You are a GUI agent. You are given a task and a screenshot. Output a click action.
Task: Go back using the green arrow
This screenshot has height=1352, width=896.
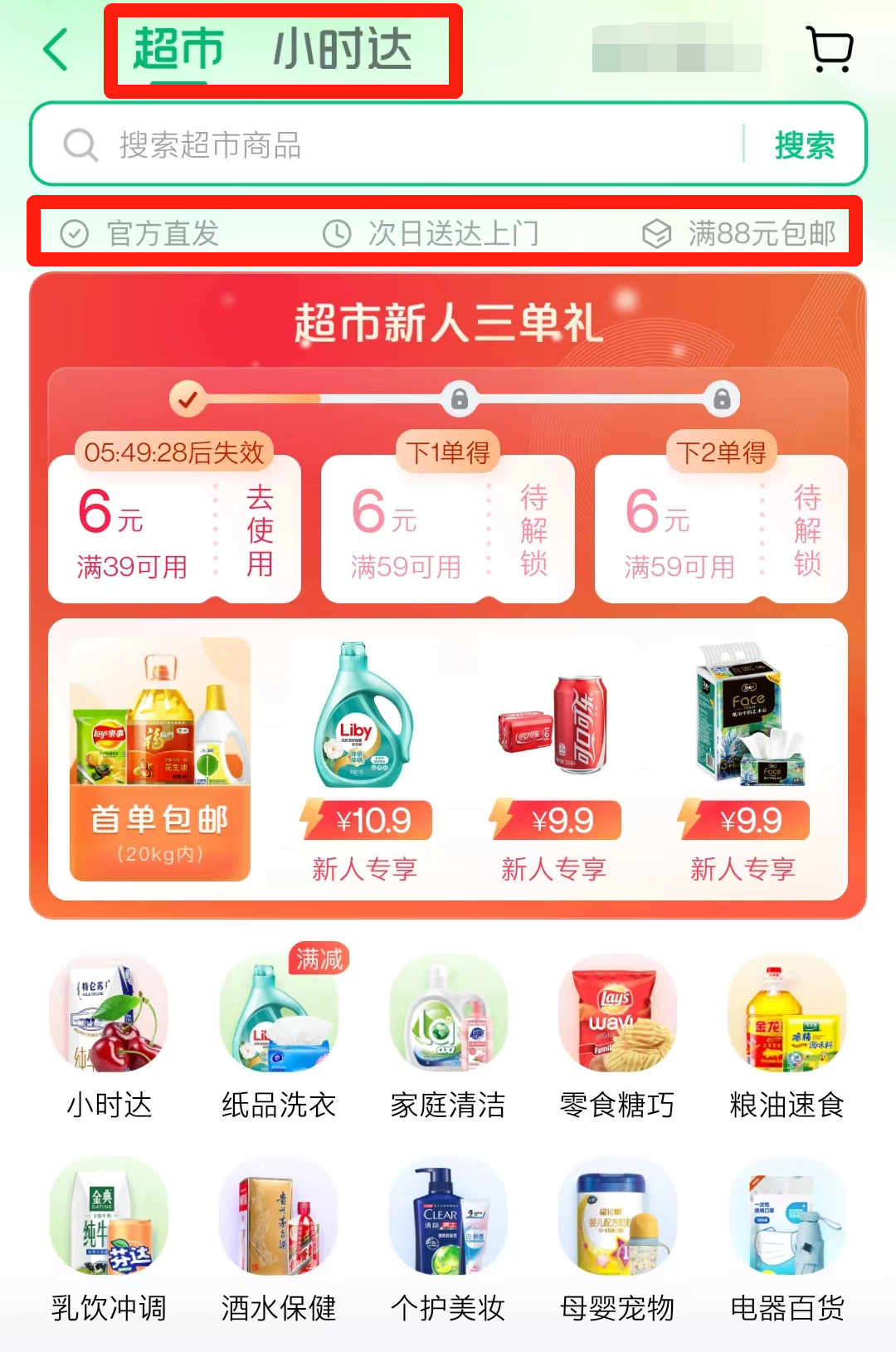point(56,50)
